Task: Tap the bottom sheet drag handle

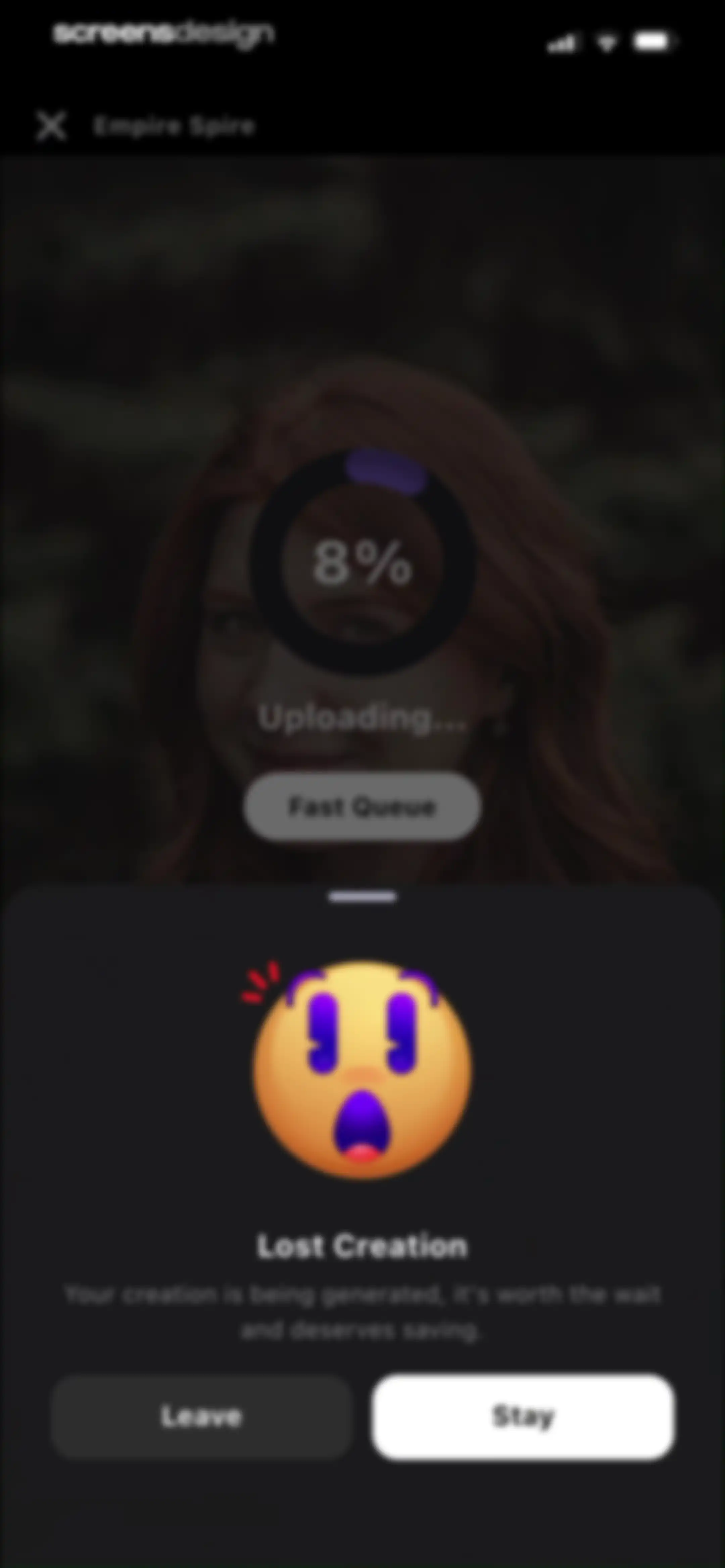Action: (x=362, y=896)
